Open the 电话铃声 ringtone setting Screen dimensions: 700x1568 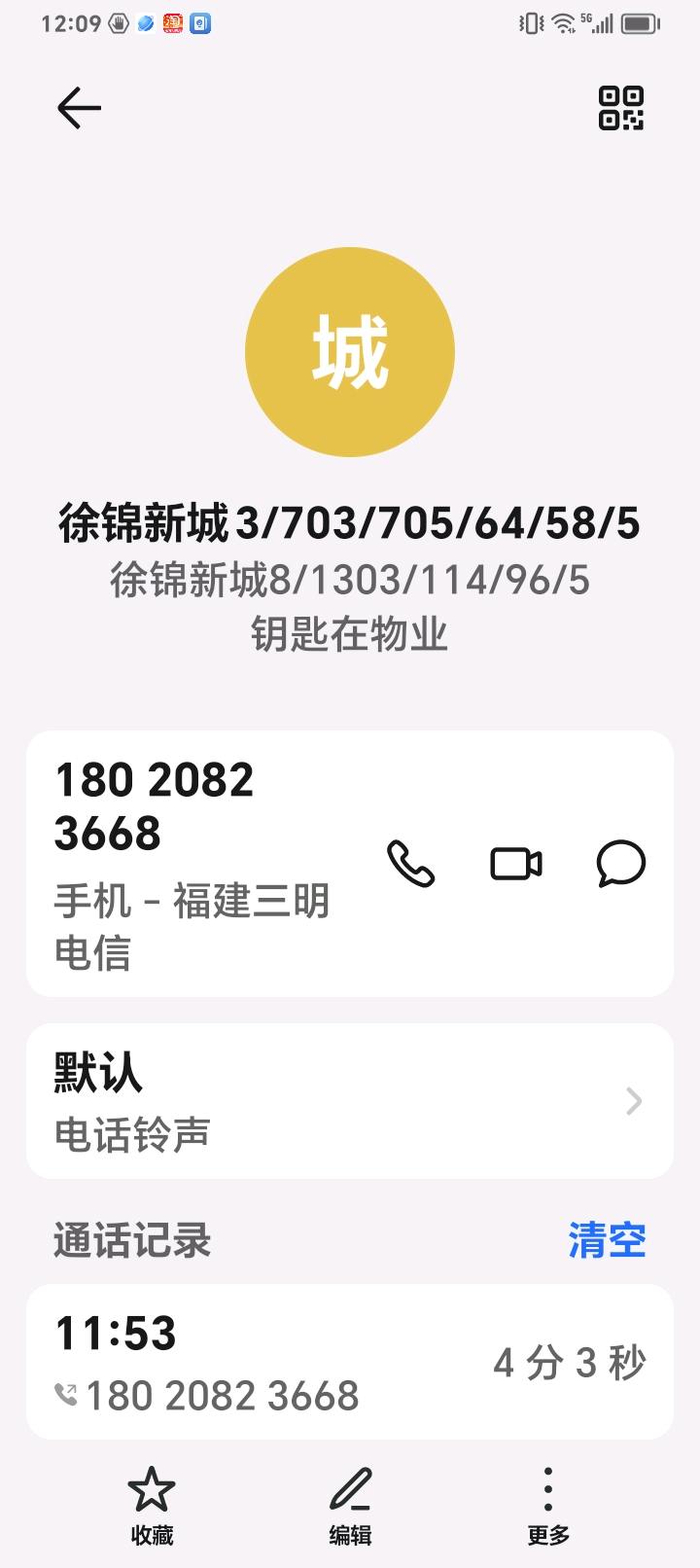pyautogui.click(x=350, y=1101)
